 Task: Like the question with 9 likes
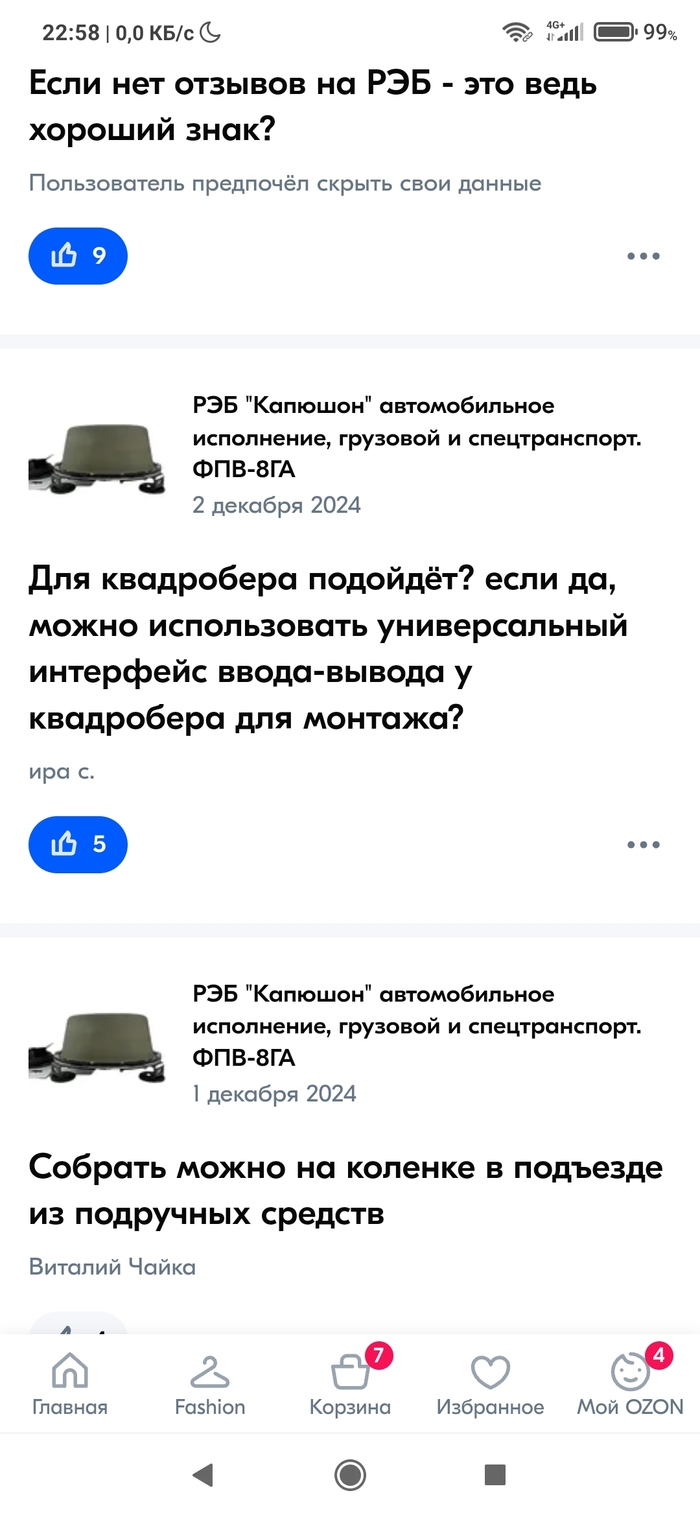coord(78,256)
